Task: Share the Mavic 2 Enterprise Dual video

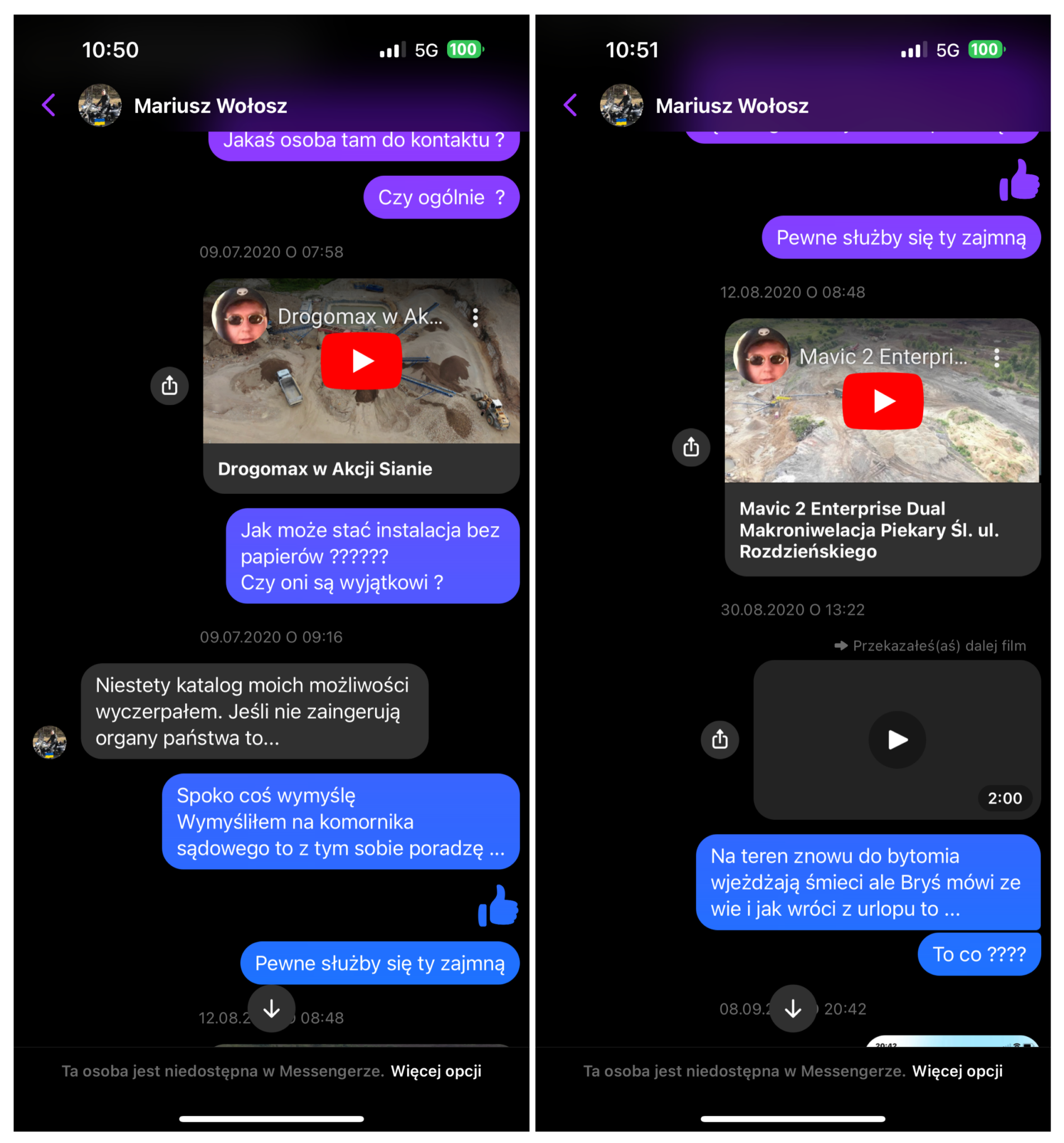Action: click(691, 447)
